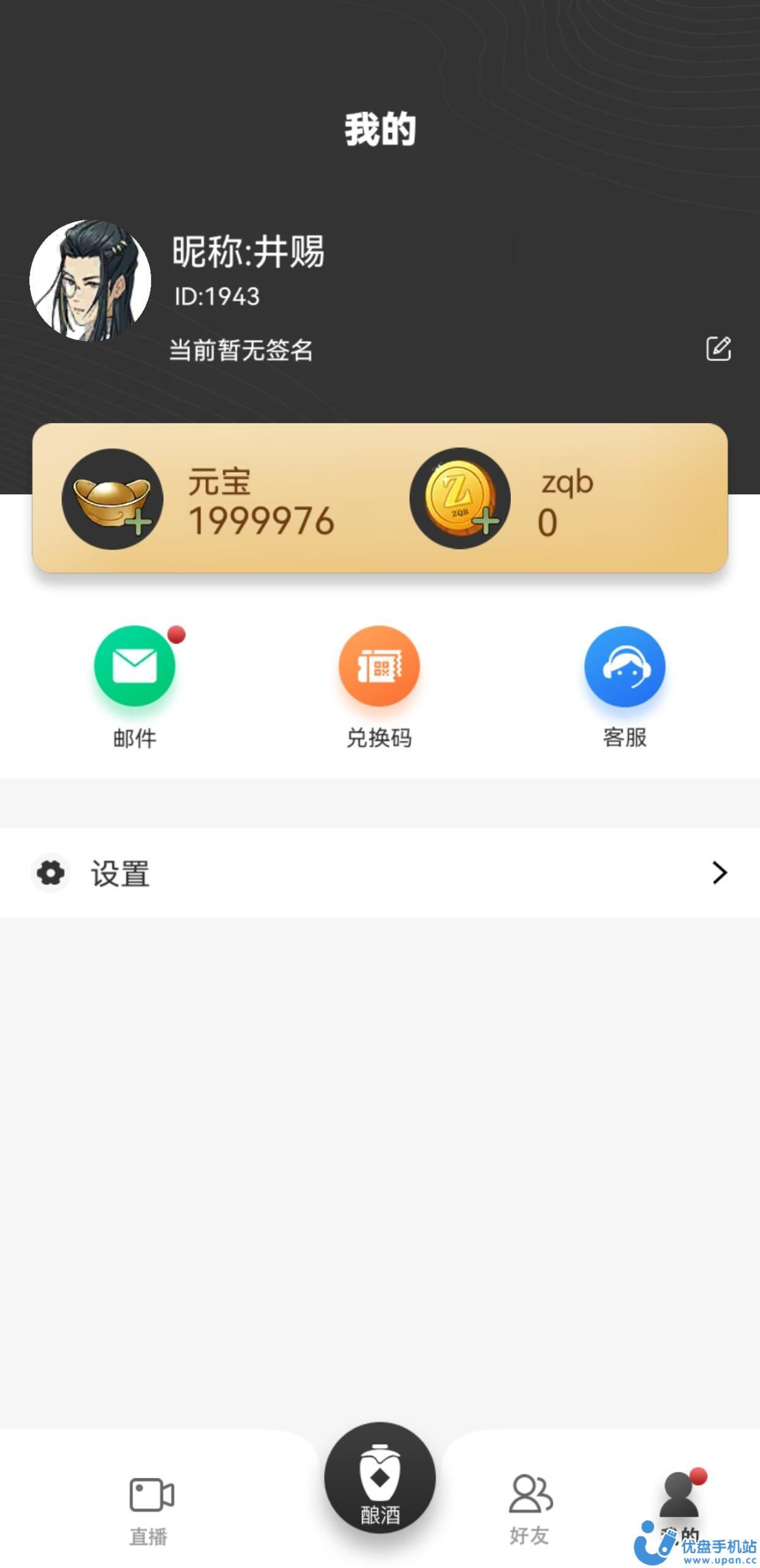Edit the profile signature

tap(718, 349)
